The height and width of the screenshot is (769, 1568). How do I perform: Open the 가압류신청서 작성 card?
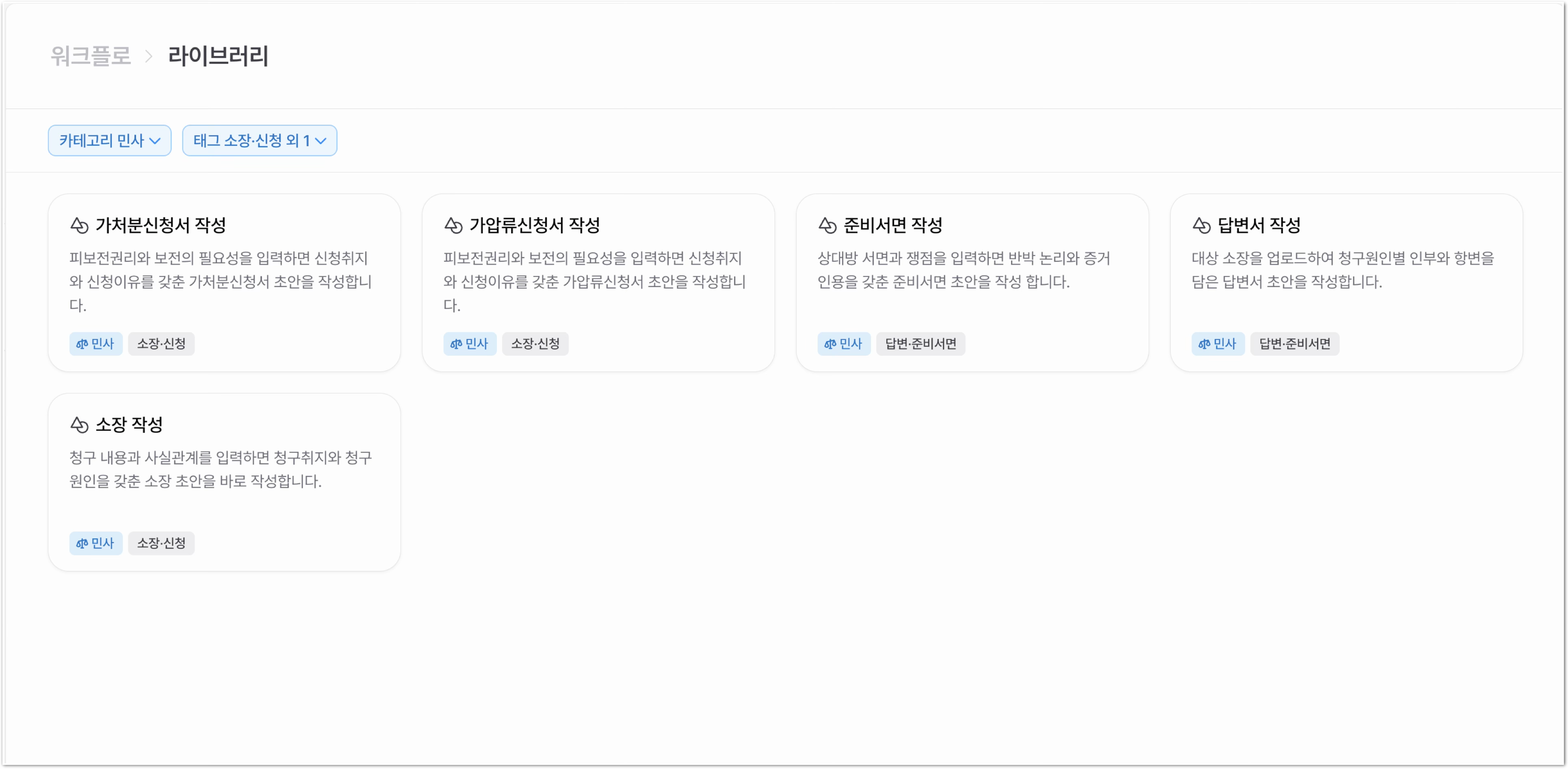click(598, 283)
